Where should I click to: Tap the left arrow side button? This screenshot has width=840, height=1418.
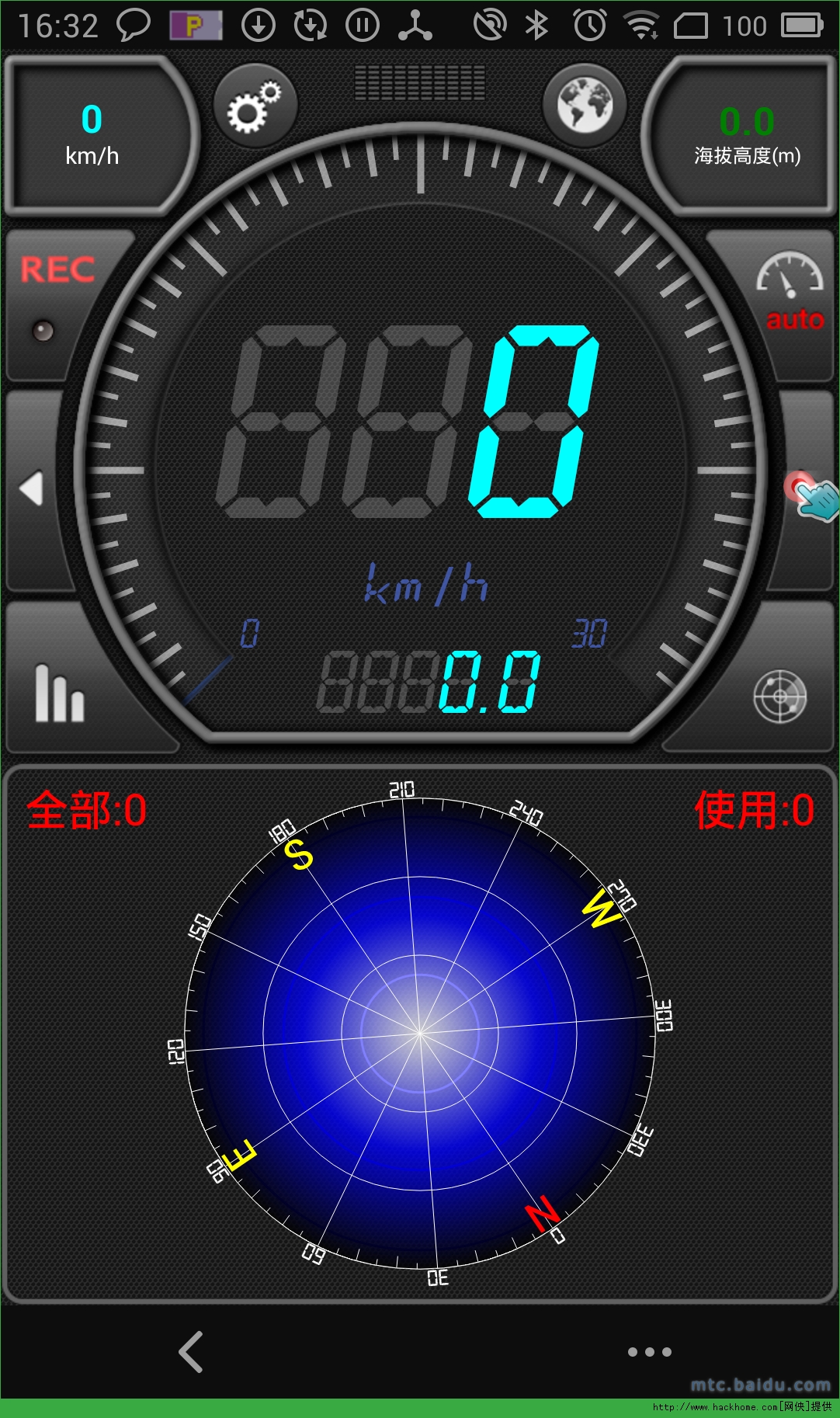click(x=33, y=489)
